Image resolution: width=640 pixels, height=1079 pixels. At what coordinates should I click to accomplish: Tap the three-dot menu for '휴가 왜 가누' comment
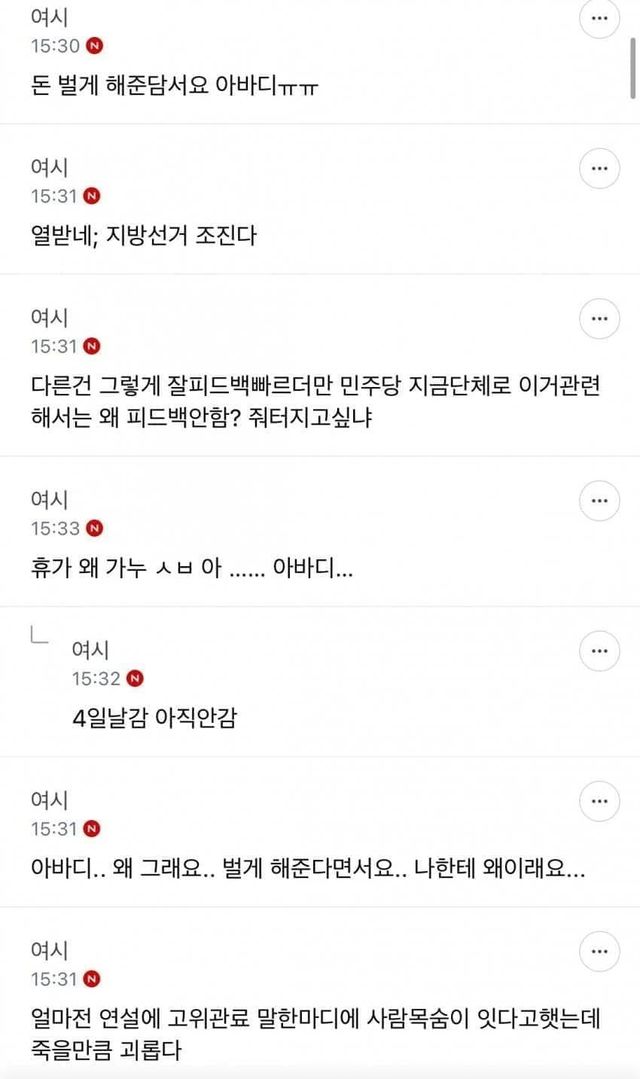tap(599, 499)
